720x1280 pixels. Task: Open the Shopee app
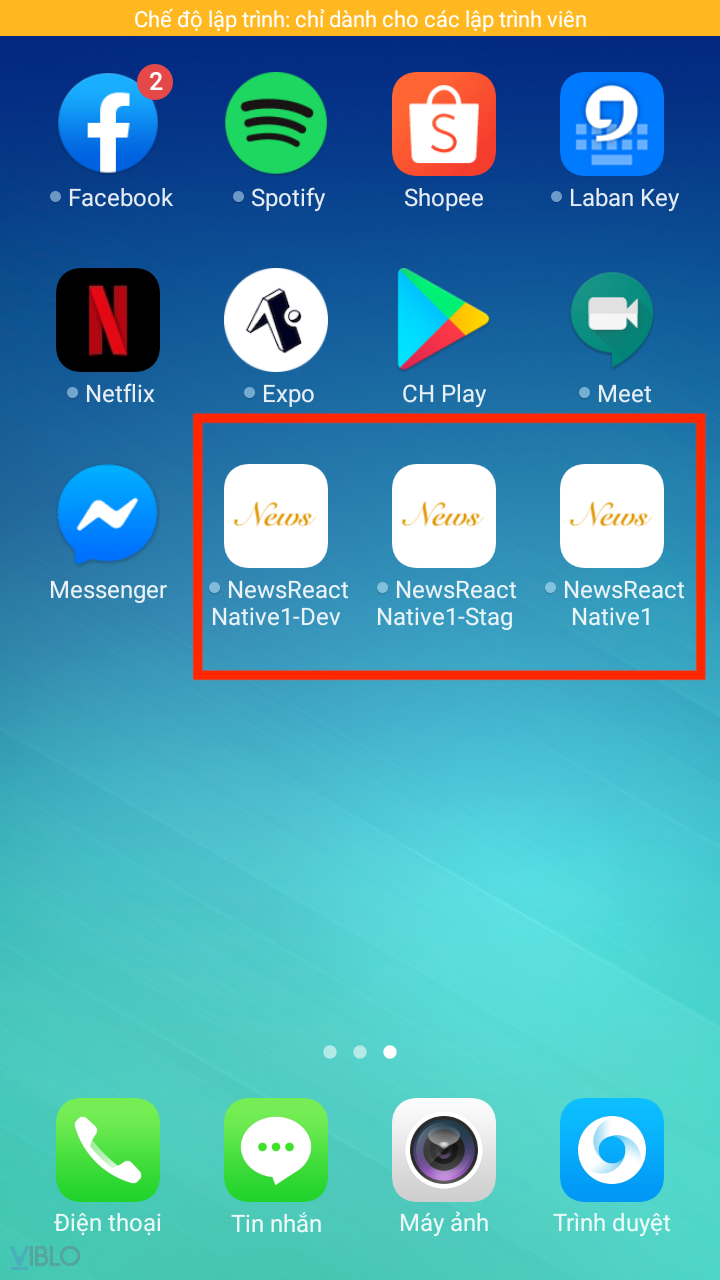(x=444, y=124)
